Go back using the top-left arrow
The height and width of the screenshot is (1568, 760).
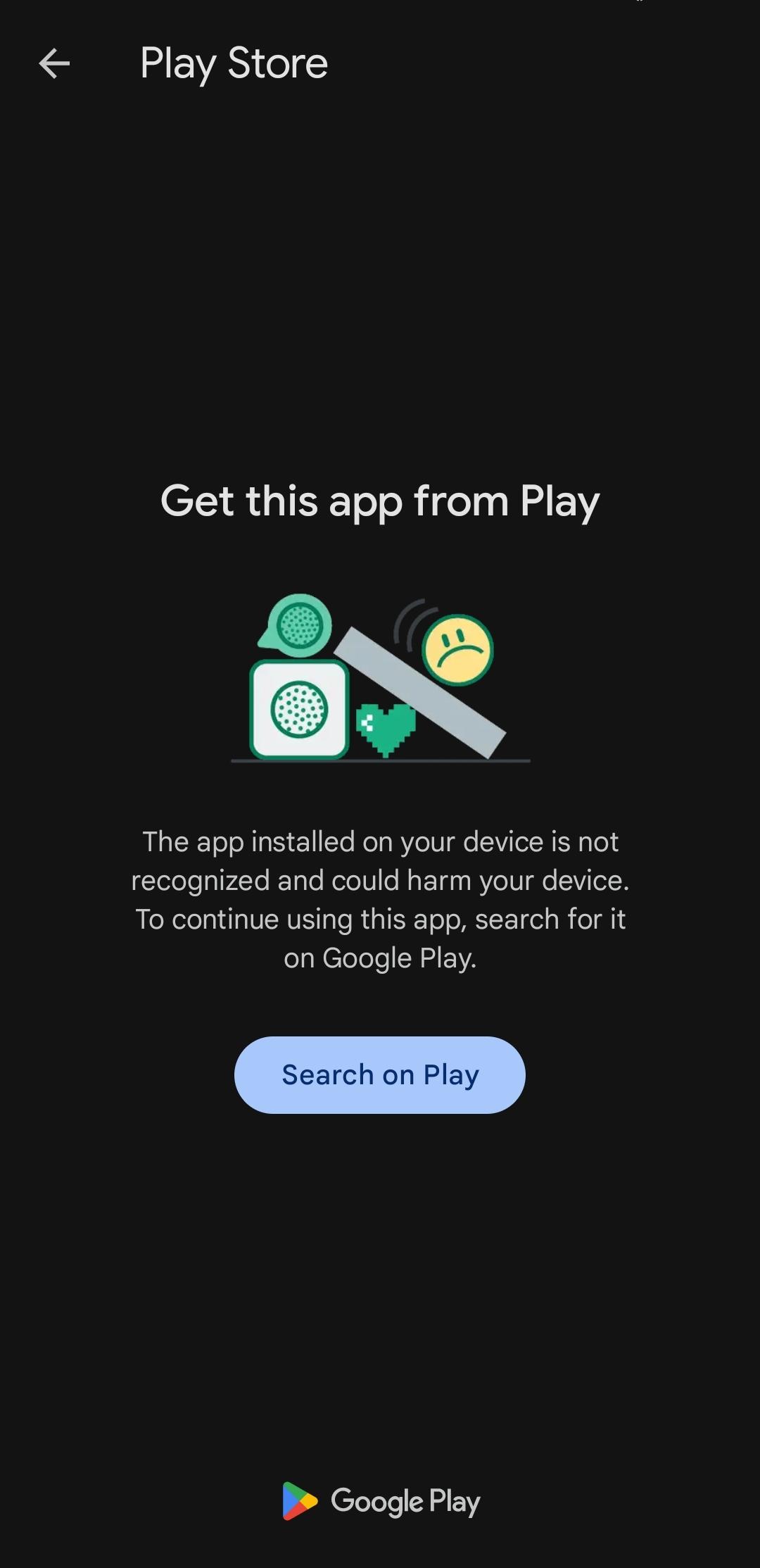point(54,63)
